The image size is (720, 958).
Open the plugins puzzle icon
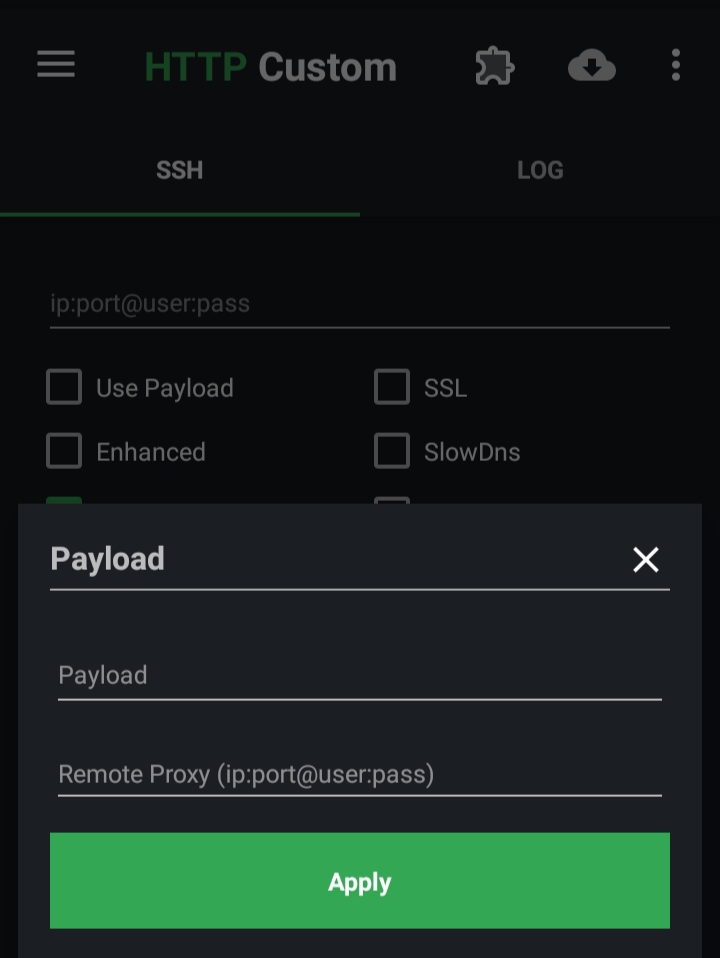coord(494,67)
